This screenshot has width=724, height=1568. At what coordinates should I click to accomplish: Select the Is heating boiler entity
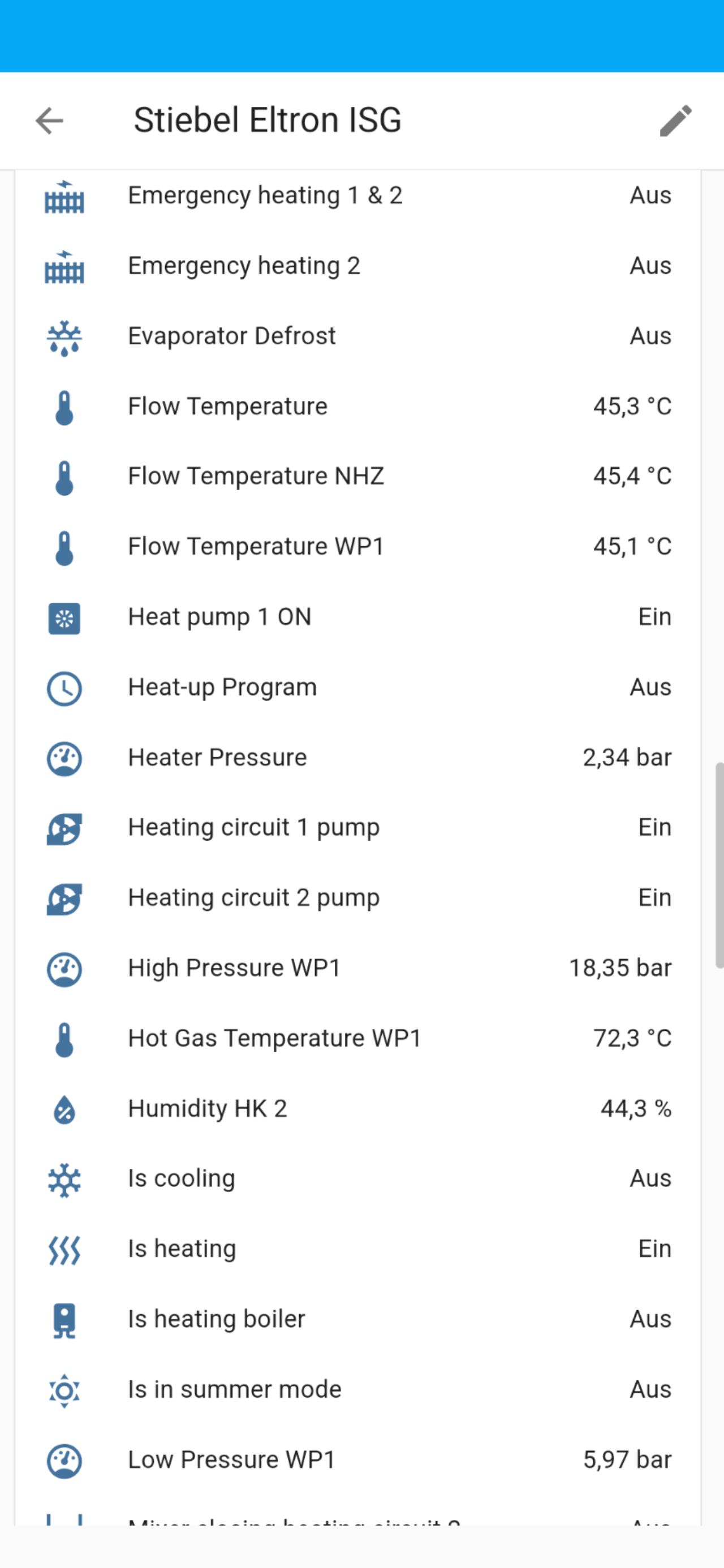358,1319
